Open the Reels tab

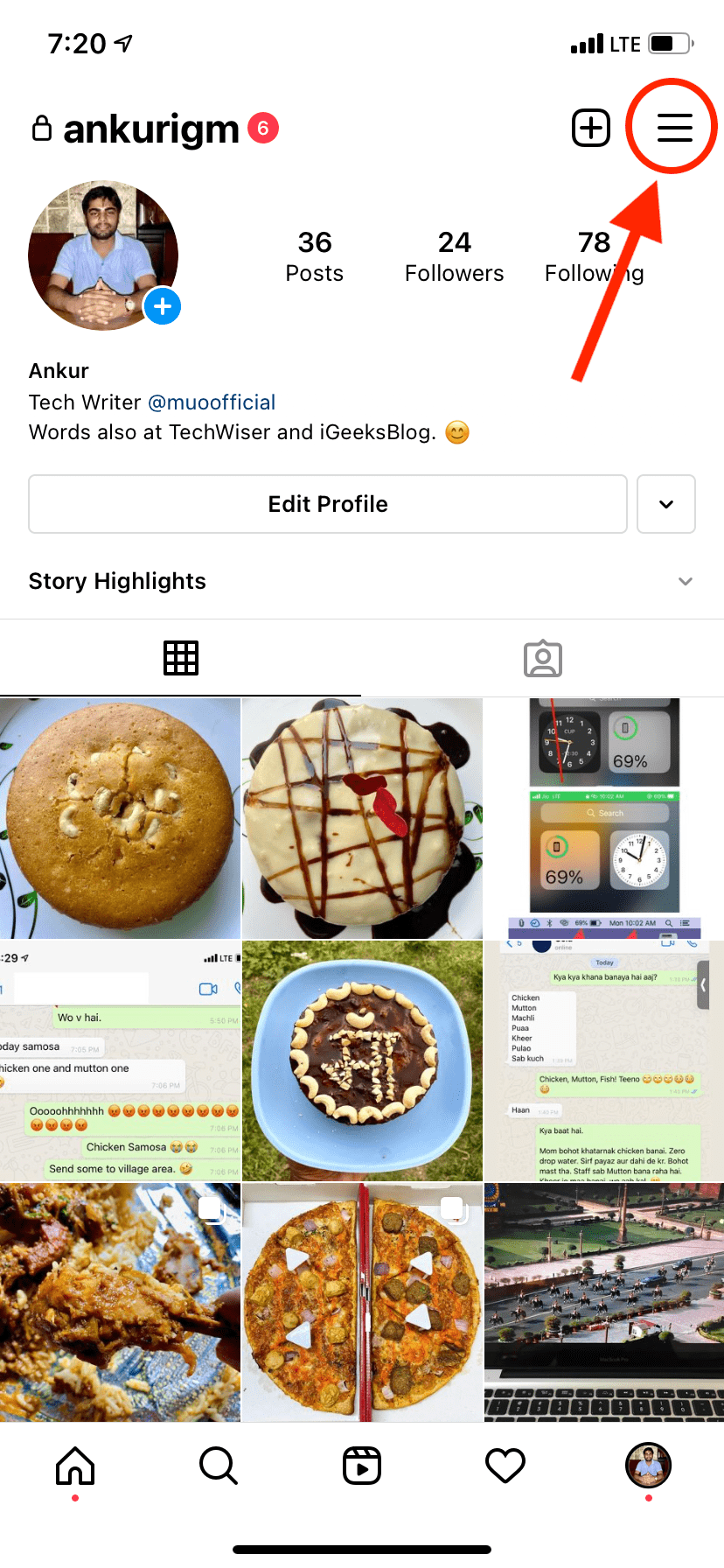pyautogui.click(x=361, y=1466)
